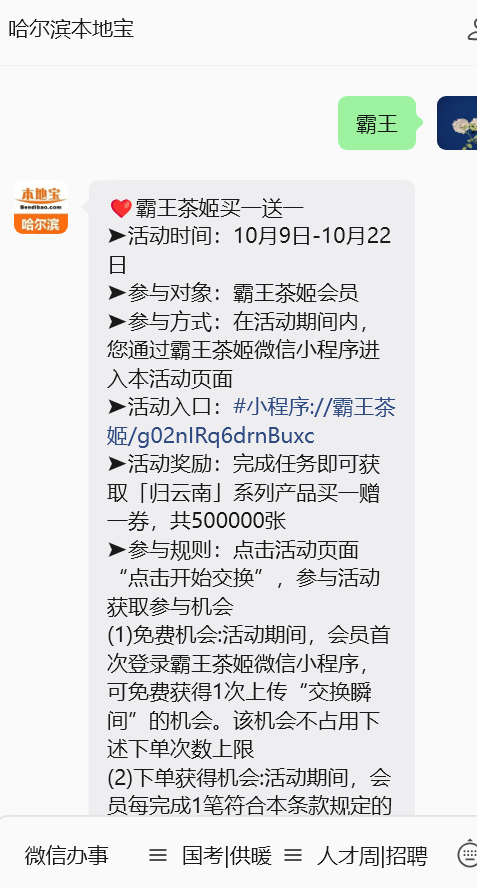The width and height of the screenshot is (477, 888).
Task: Tap the 哈尔滨本地宝 avatar
Action: coord(41,207)
